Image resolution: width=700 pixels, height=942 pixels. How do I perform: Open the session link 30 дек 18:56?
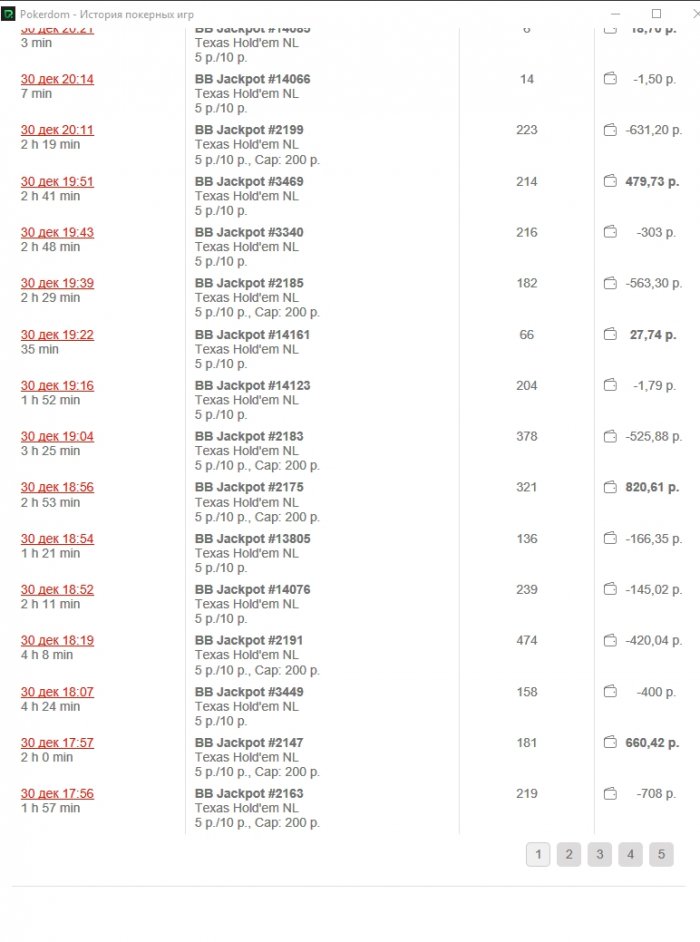tap(57, 487)
